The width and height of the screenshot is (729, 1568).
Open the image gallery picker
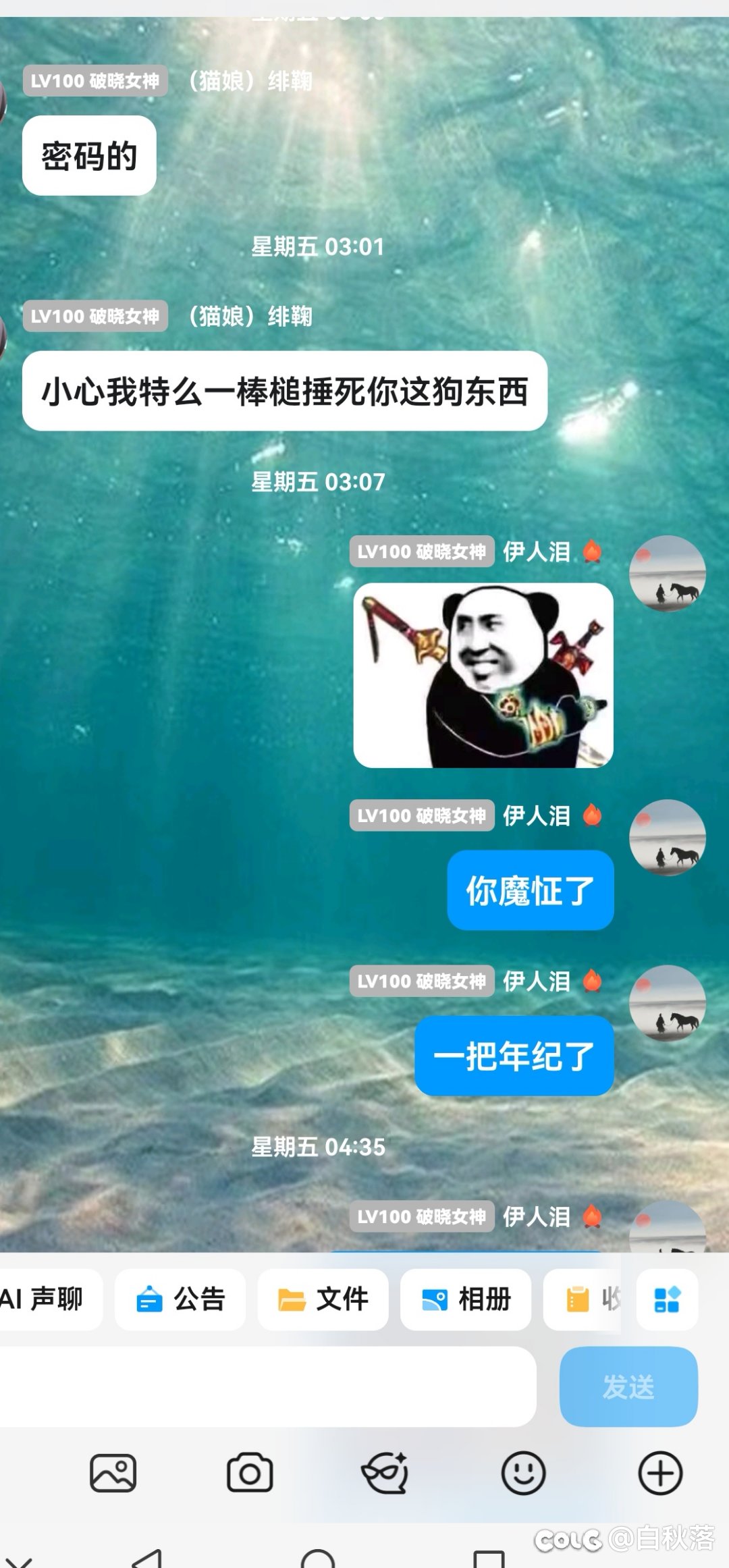[113, 1473]
